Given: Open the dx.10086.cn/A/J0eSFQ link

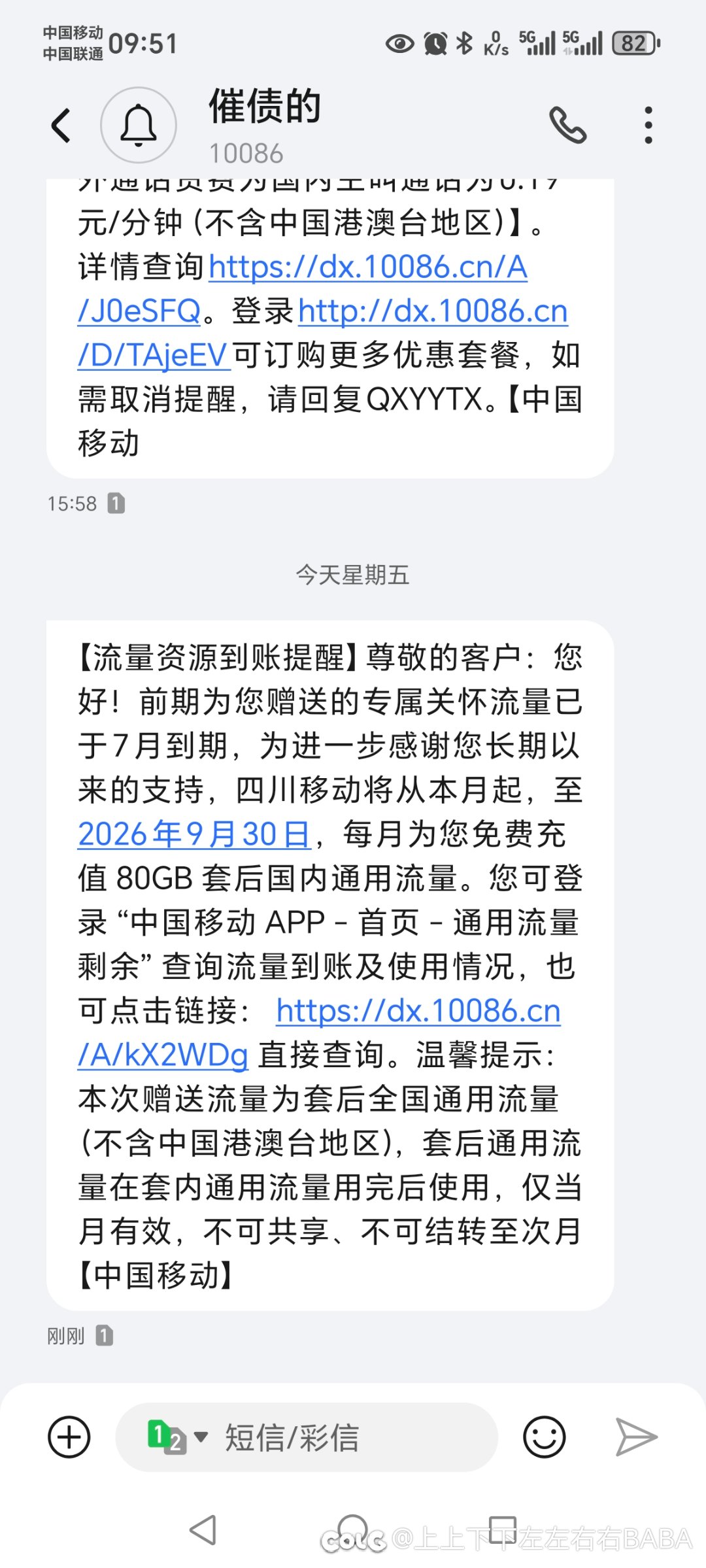Looking at the screenshot, I should (367, 268).
